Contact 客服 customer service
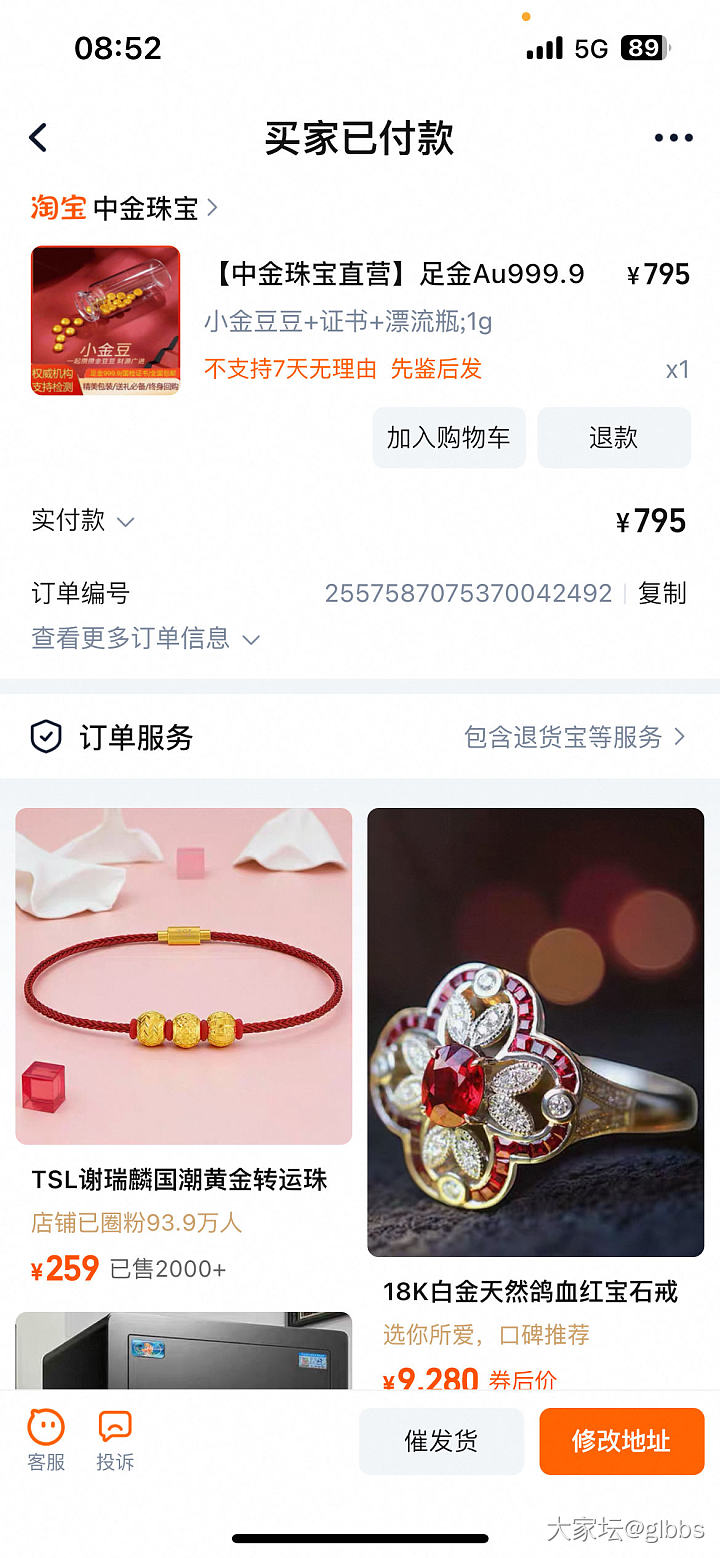 point(46,1440)
